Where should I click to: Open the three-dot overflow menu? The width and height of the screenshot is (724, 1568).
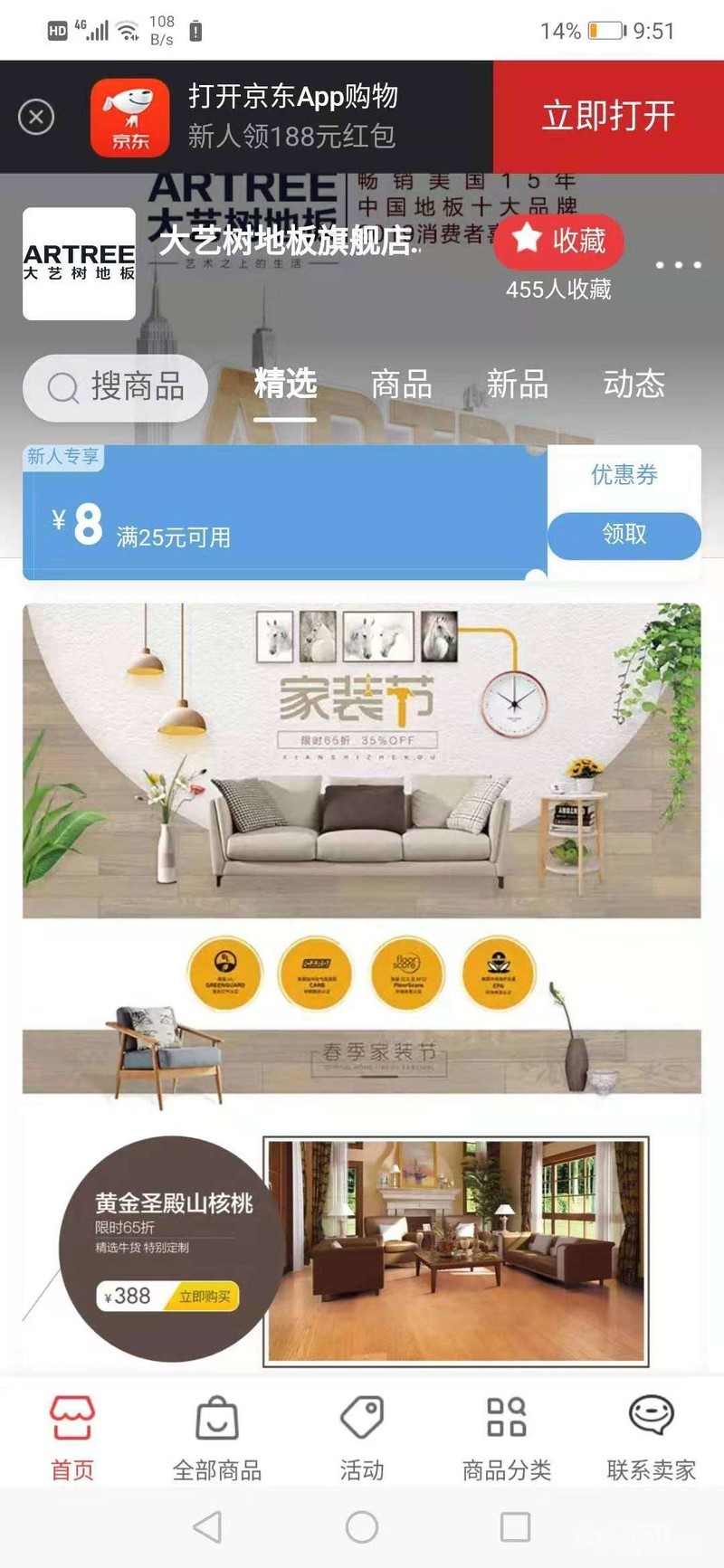pos(678,265)
